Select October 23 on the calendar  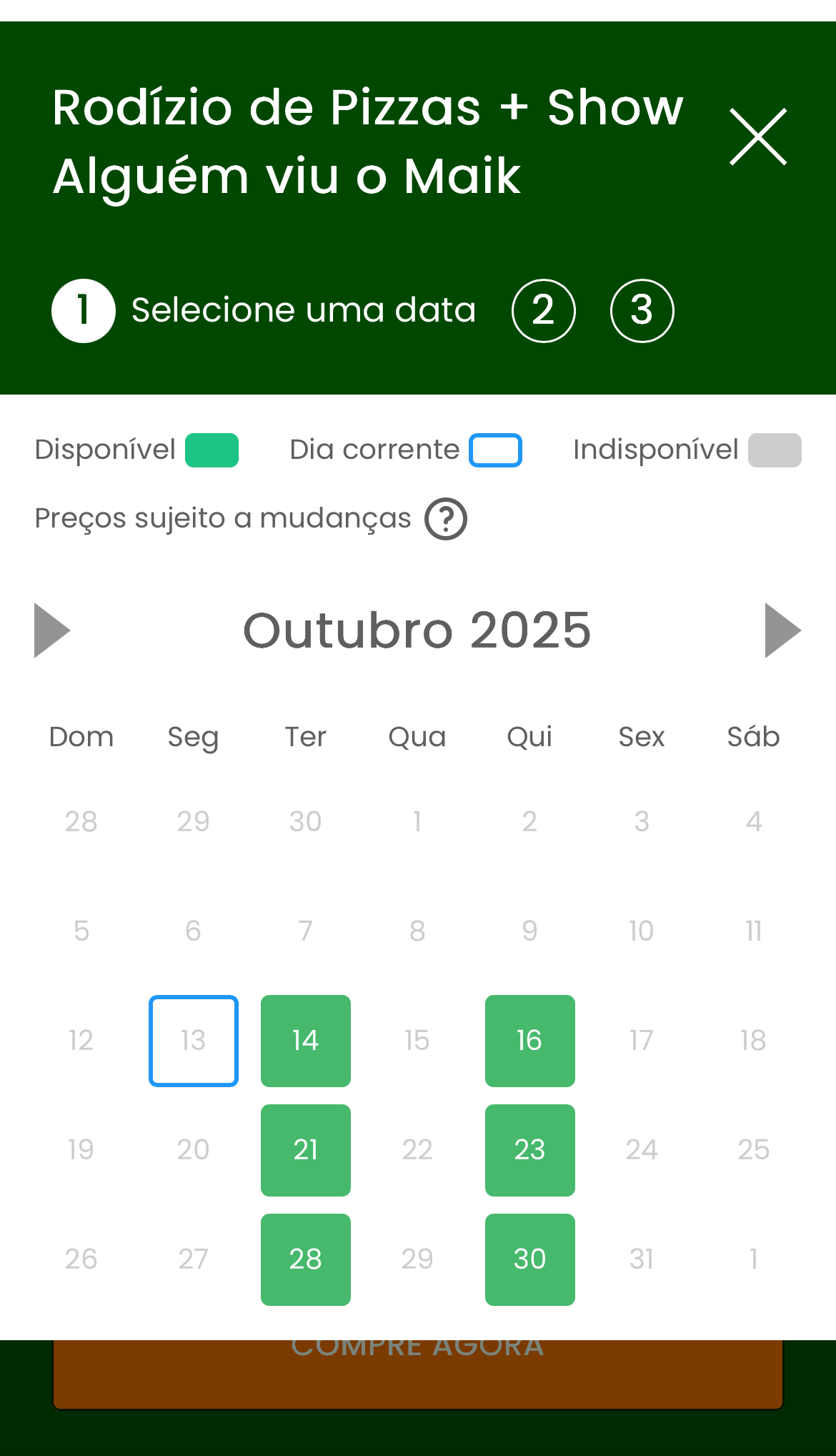tap(529, 1150)
